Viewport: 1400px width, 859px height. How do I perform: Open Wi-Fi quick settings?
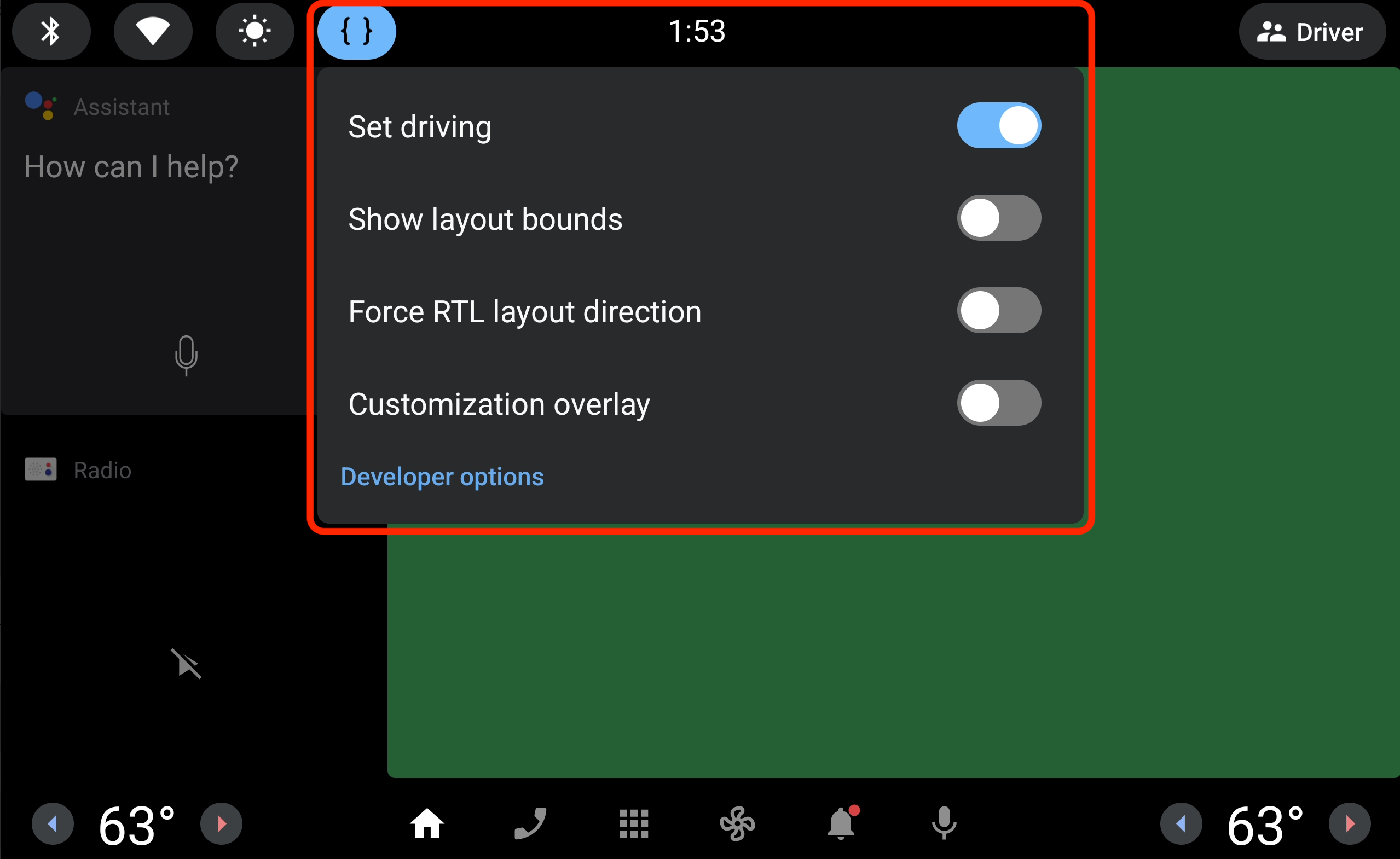click(x=153, y=31)
